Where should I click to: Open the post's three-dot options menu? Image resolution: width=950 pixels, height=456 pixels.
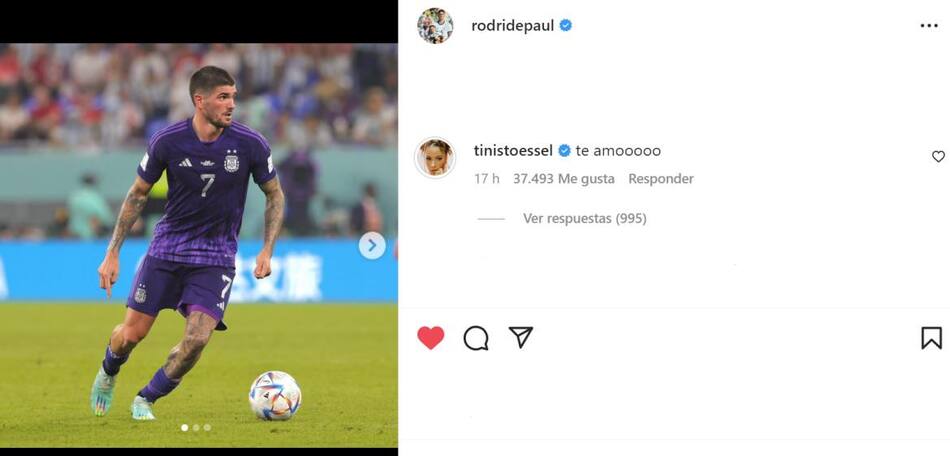(x=929, y=26)
